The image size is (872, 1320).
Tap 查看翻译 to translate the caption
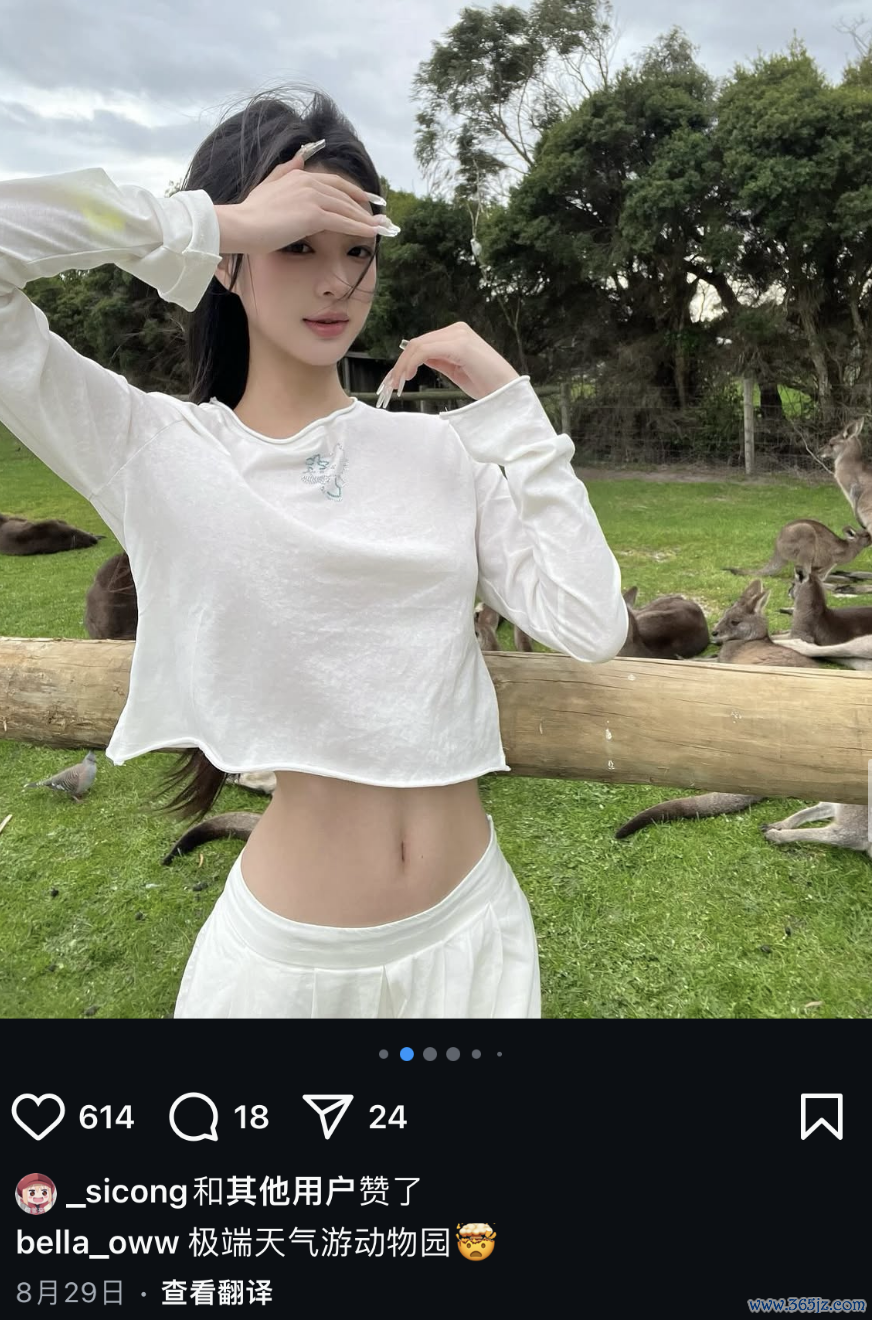click(x=217, y=1293)
